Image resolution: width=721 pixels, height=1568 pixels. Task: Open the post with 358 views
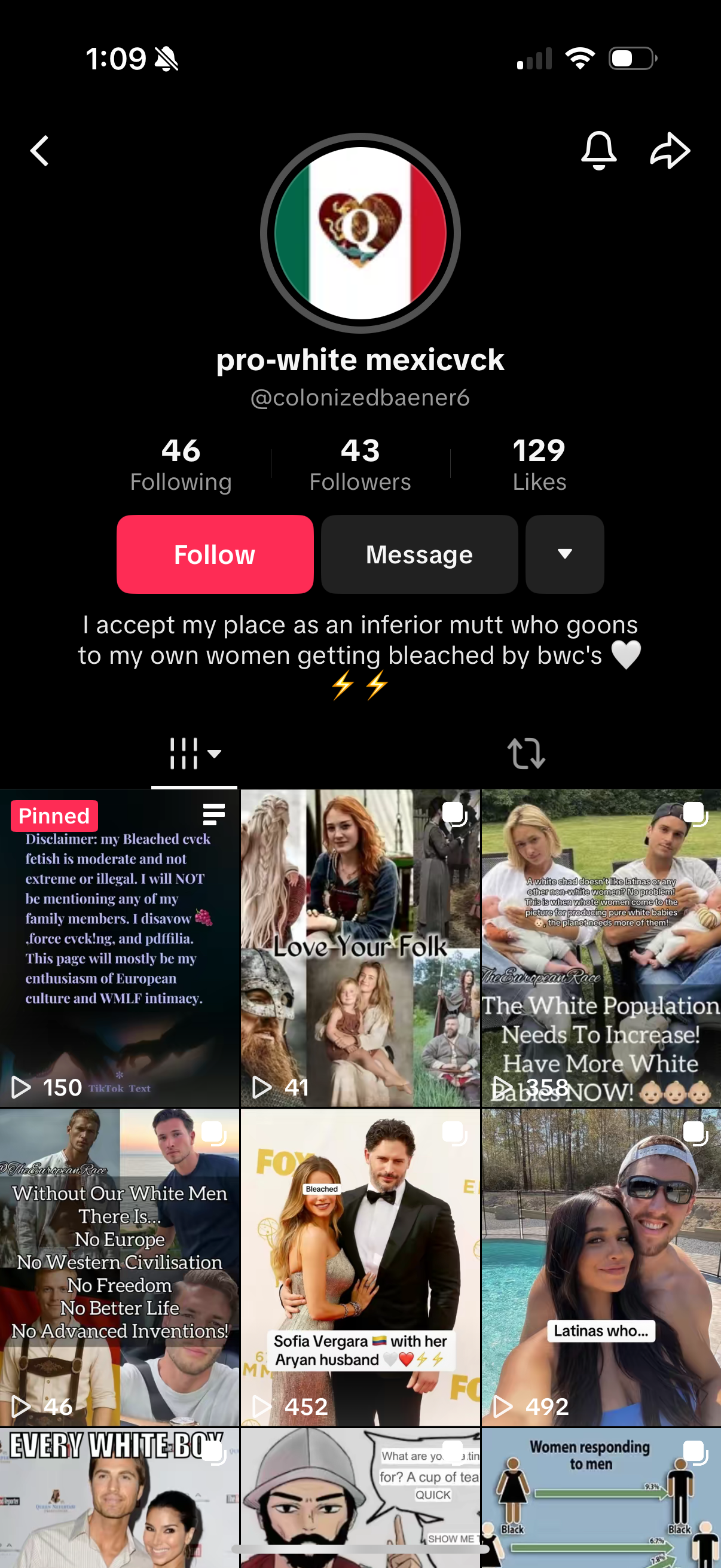click(600, 947)
